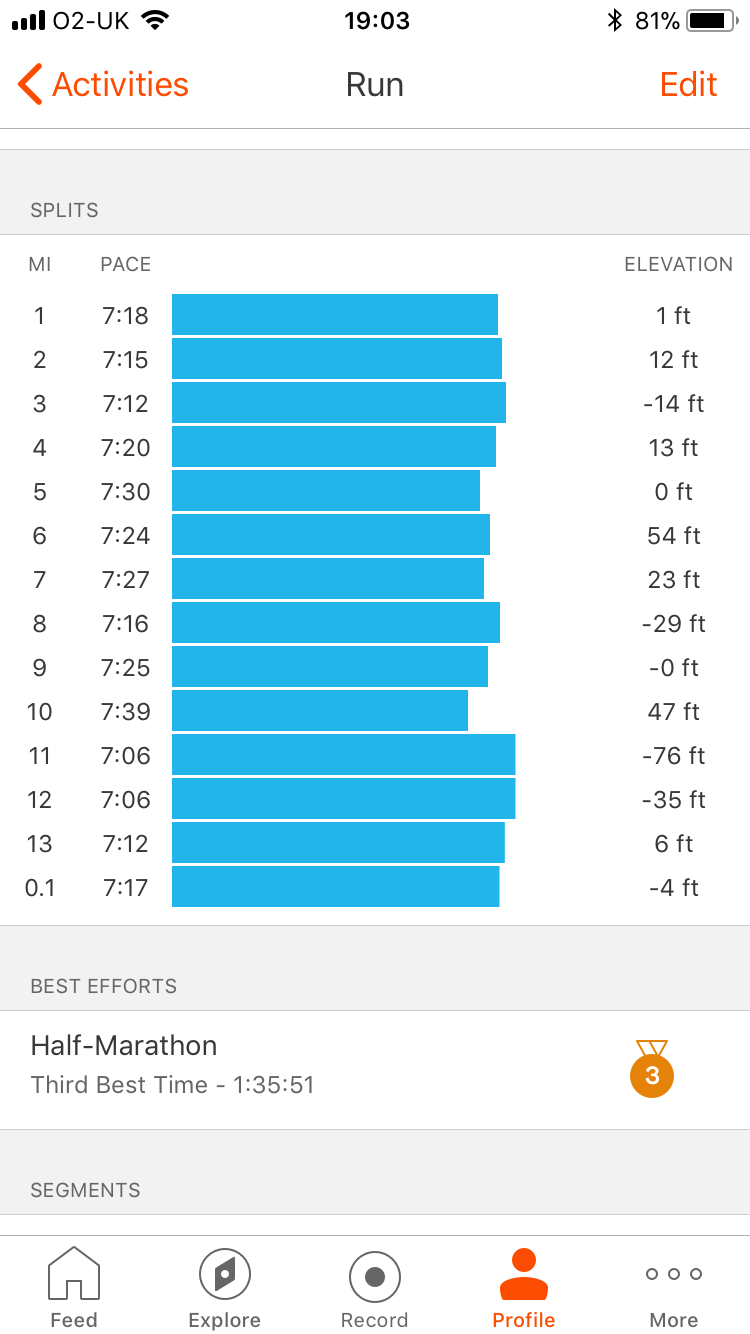Select the Profile tab
This screenshot has width=750, height=1334.
(524, 1287)
